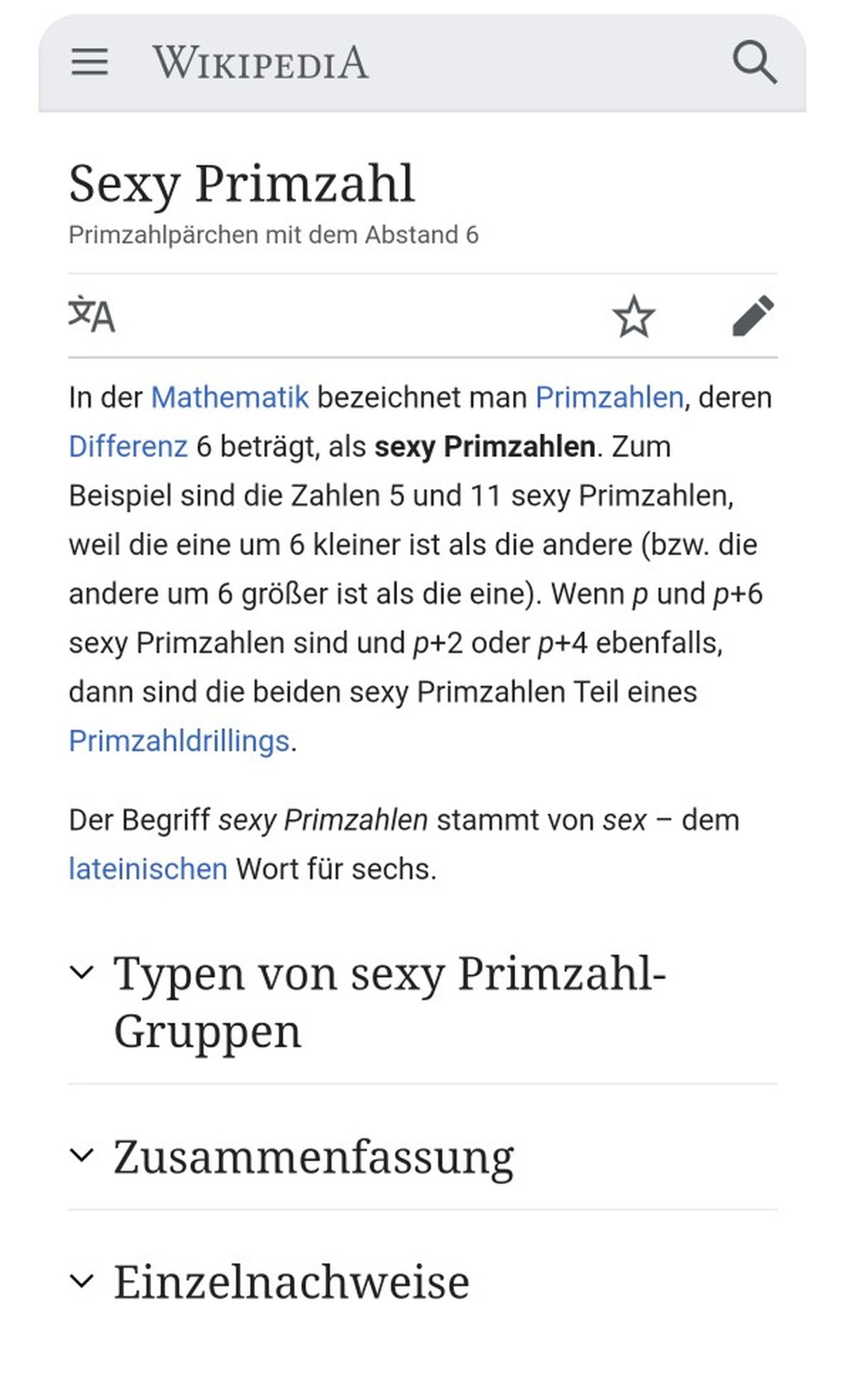The image size is (842, 1400).
Task: Follow the lateinischen link
Action: point(148,869)
